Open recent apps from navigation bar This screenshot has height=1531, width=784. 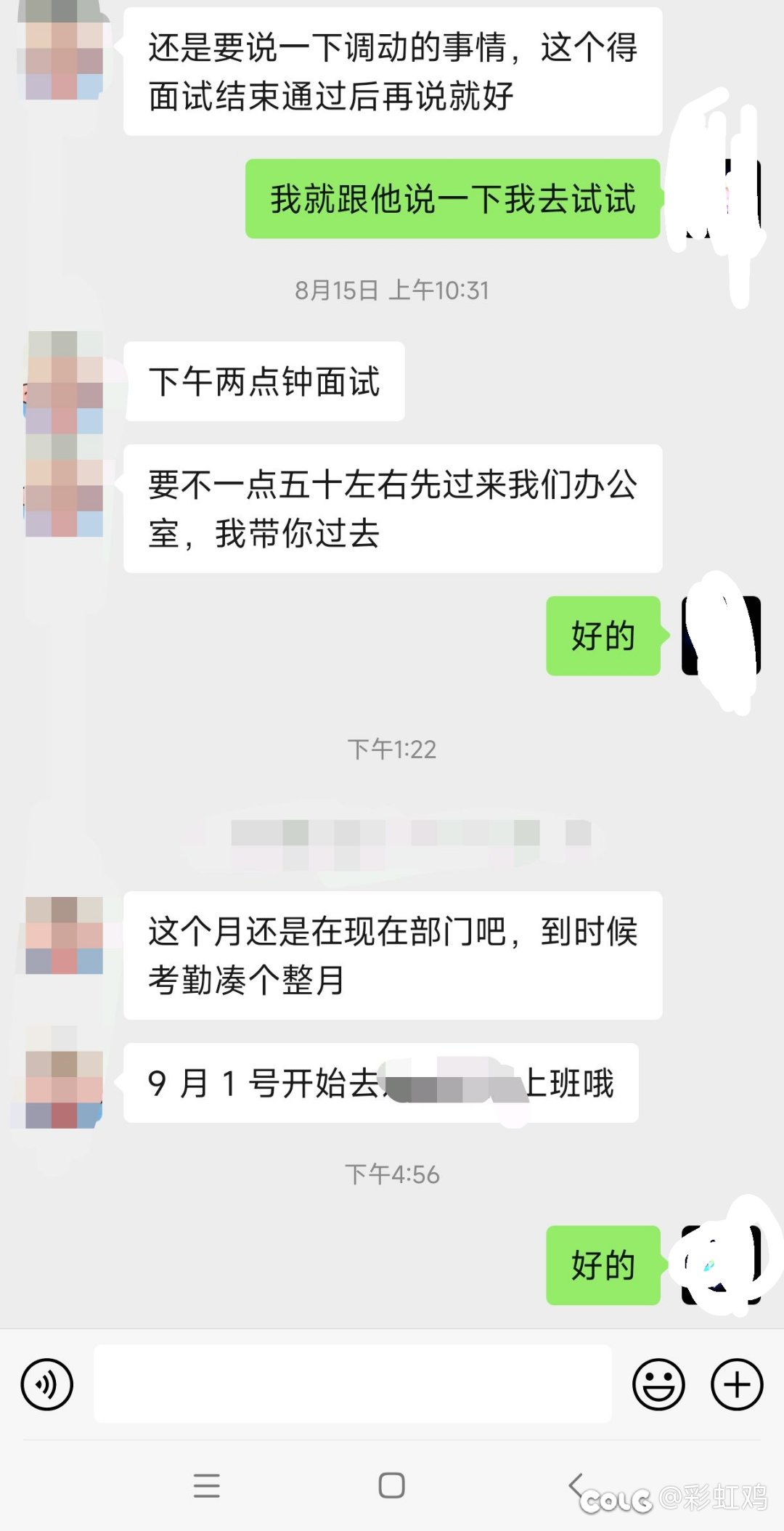coord(208,1486)
